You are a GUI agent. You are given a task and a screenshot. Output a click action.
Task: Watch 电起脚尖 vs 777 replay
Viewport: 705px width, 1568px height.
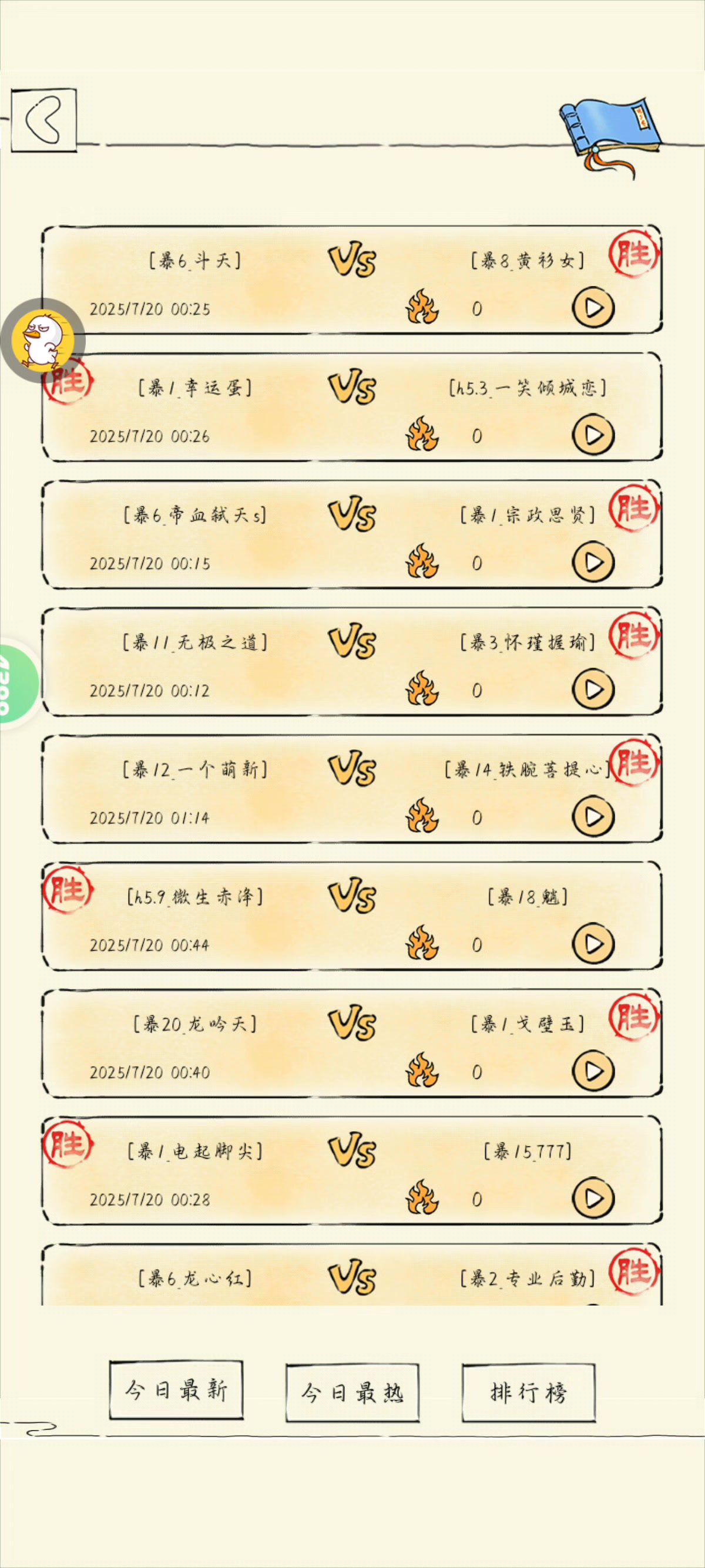click(593, 1198)
